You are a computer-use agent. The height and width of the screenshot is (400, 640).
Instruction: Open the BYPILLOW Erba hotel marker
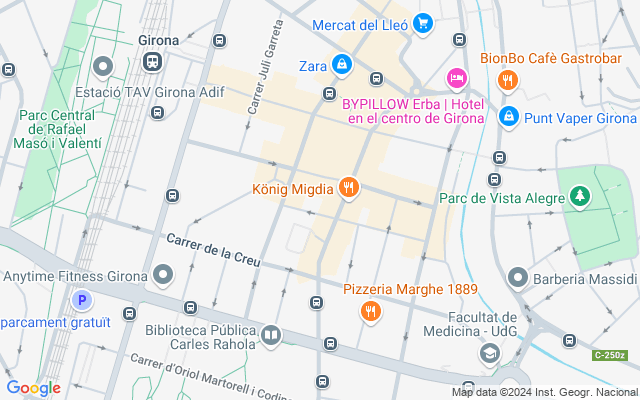point(456,77)
